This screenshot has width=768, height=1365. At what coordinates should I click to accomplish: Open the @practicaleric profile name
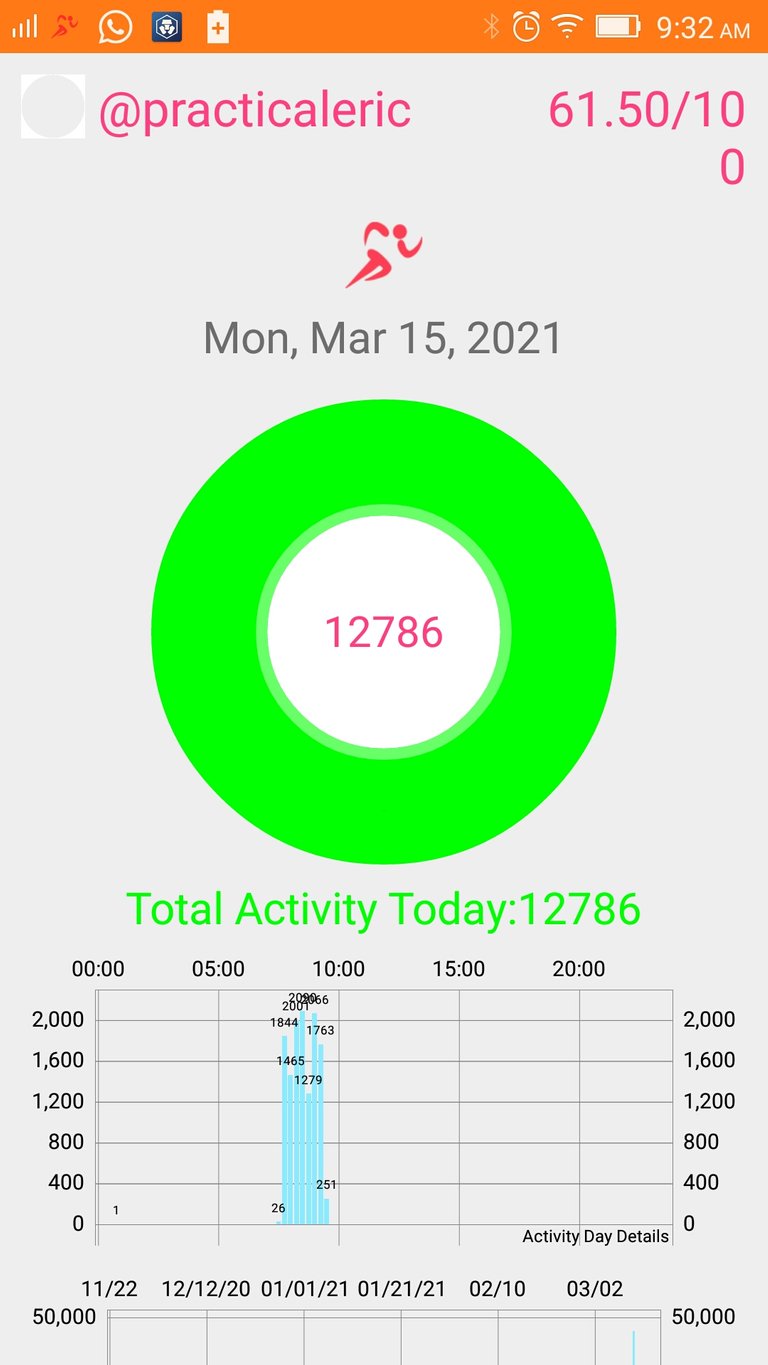pyautogui.click(x=255, y=110)
